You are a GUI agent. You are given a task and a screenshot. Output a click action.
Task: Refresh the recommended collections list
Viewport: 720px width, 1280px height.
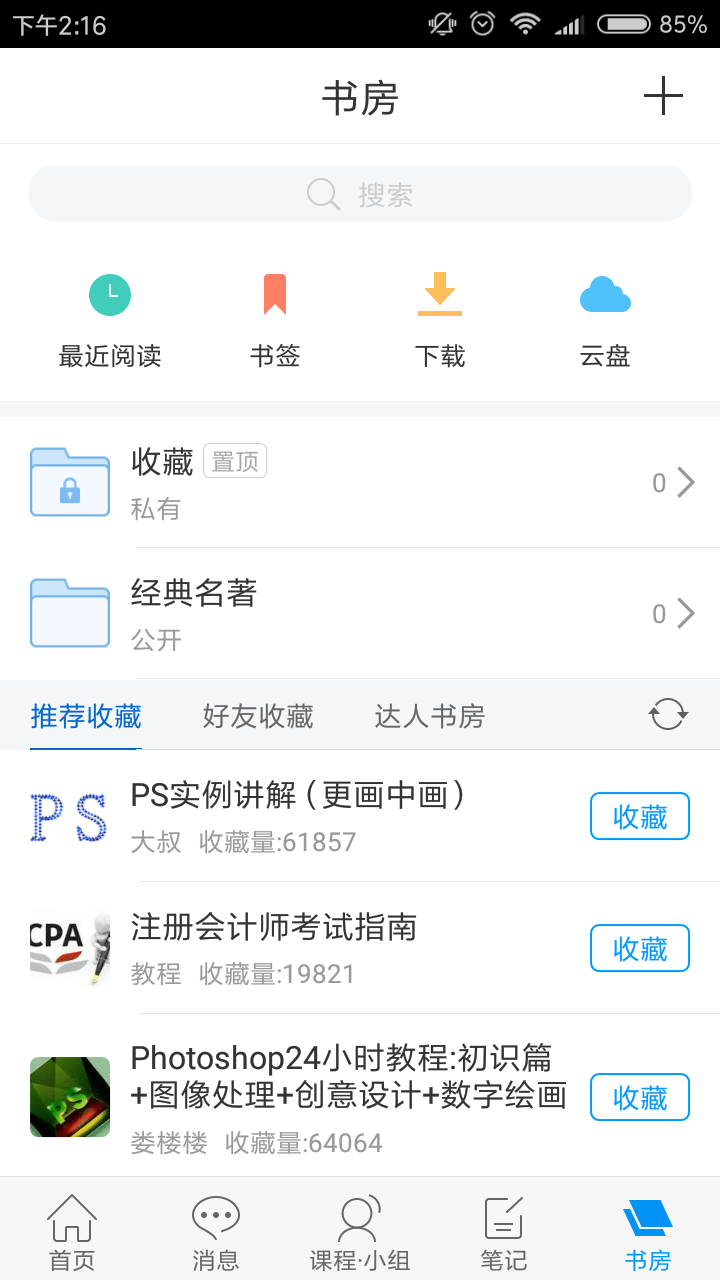(667, 715)
